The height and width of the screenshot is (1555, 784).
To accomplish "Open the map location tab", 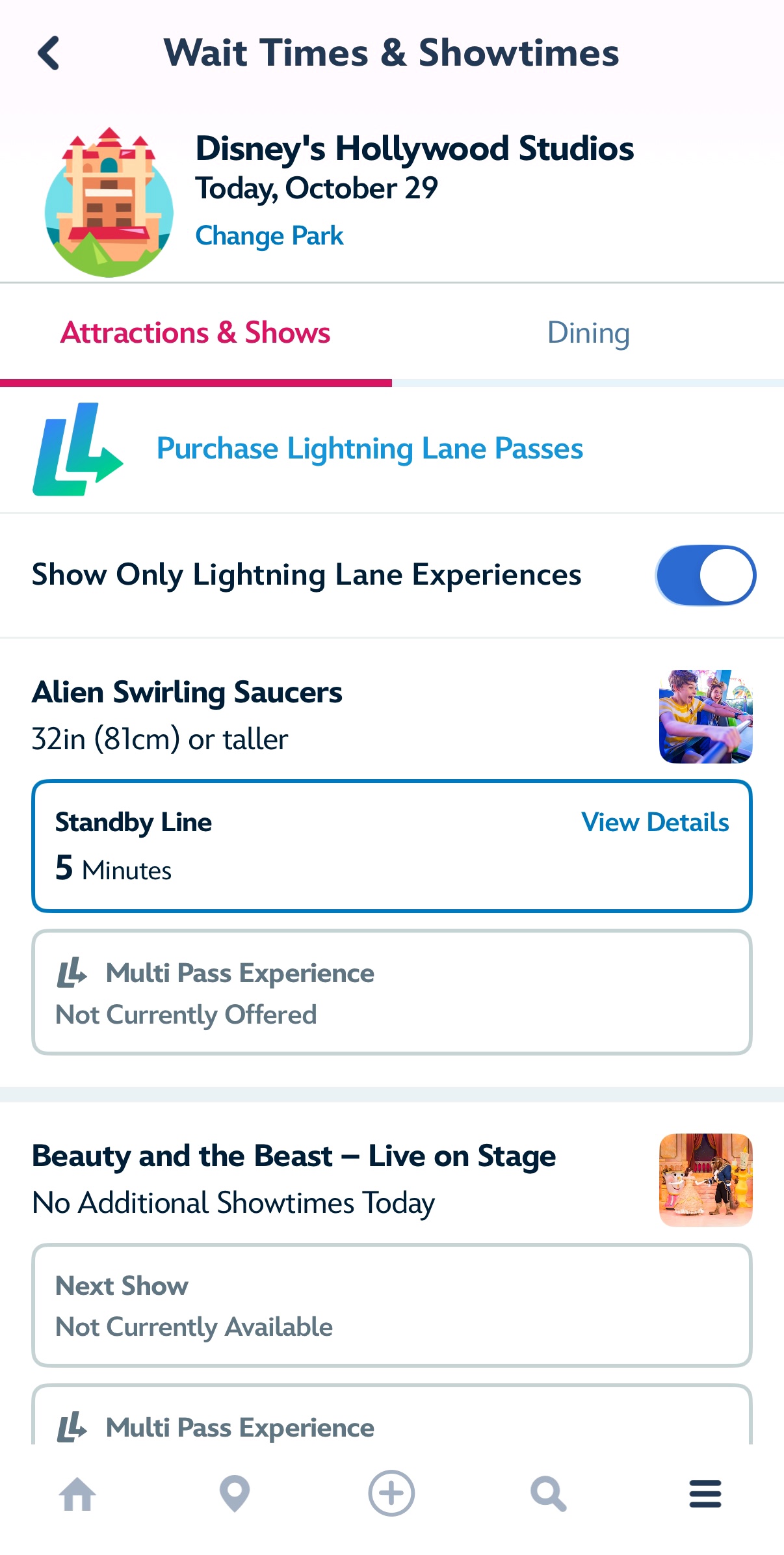I will click(235, 1494).
